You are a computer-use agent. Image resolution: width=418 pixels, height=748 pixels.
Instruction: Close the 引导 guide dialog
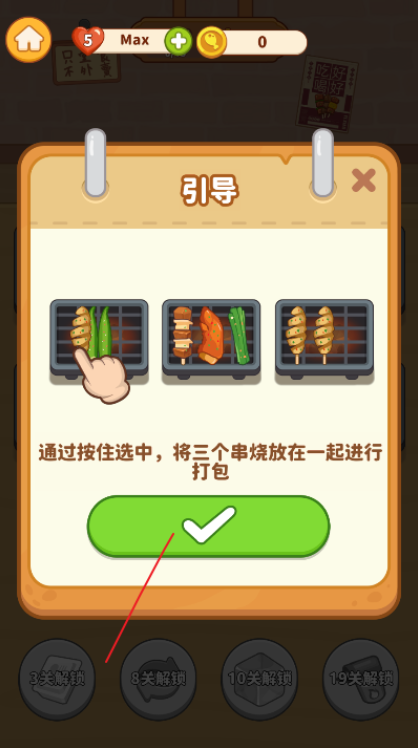pos(364,181)
